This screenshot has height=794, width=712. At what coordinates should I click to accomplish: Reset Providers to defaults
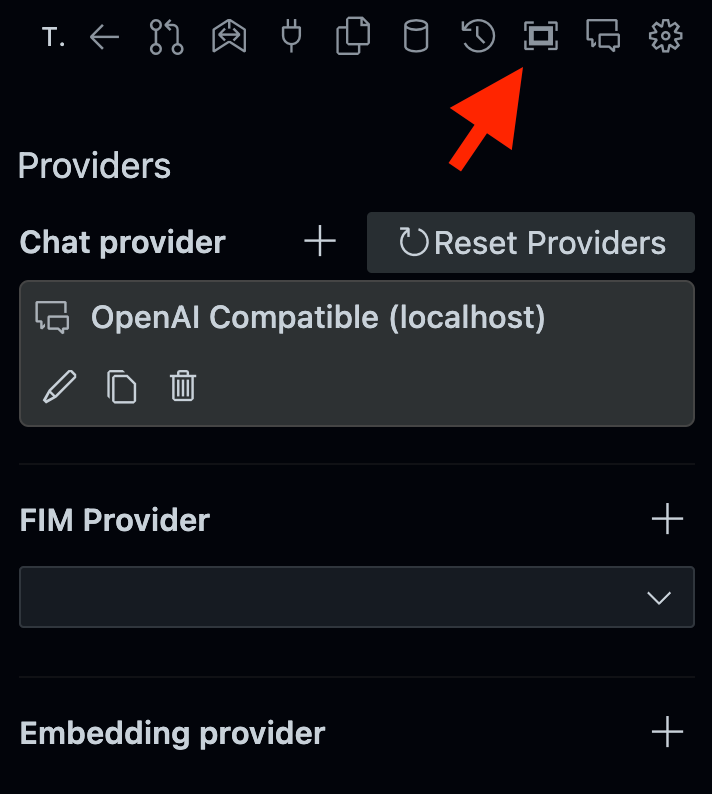tap(531, 243)
